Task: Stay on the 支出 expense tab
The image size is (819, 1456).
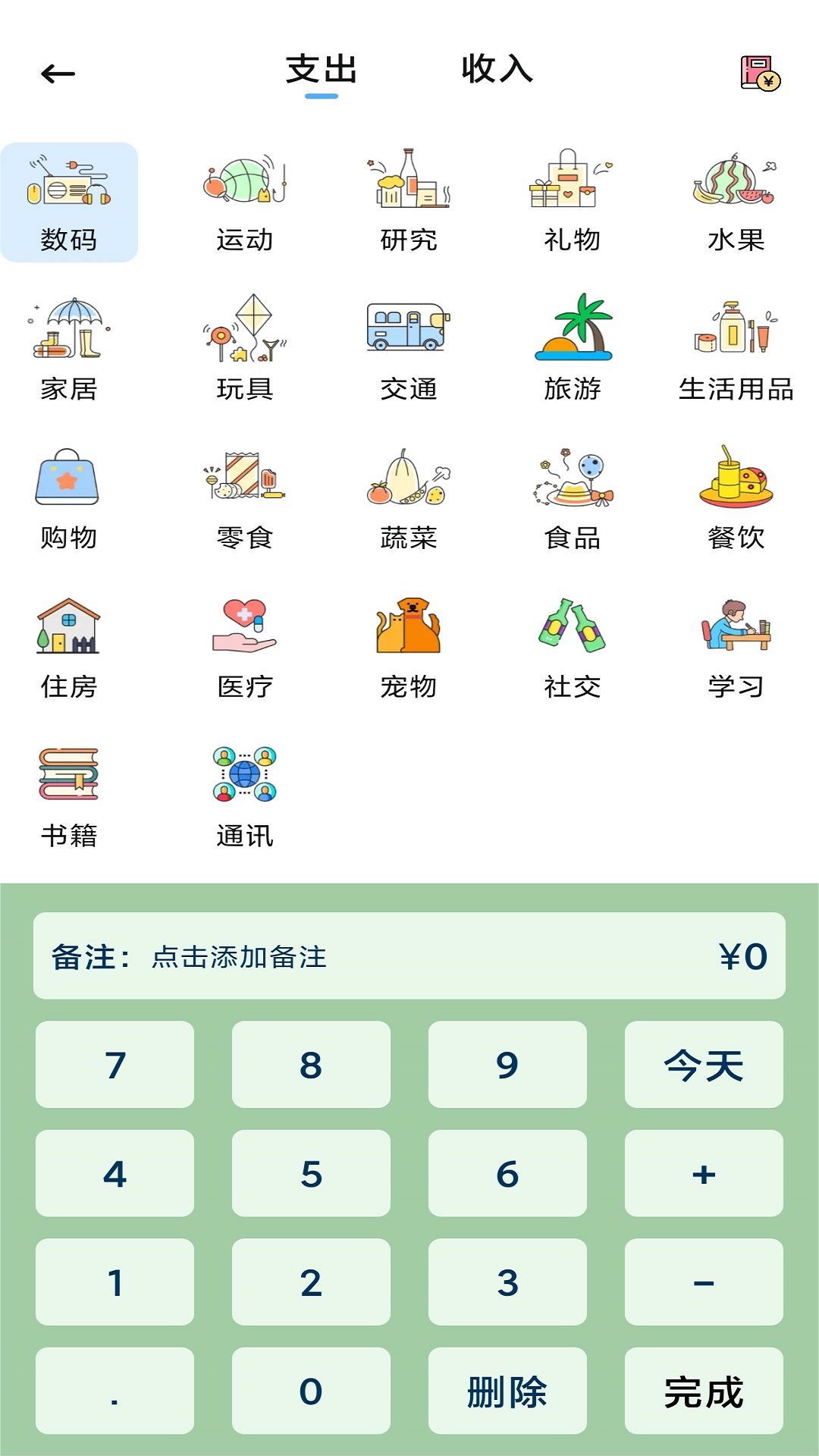Action: pos(322,72)
